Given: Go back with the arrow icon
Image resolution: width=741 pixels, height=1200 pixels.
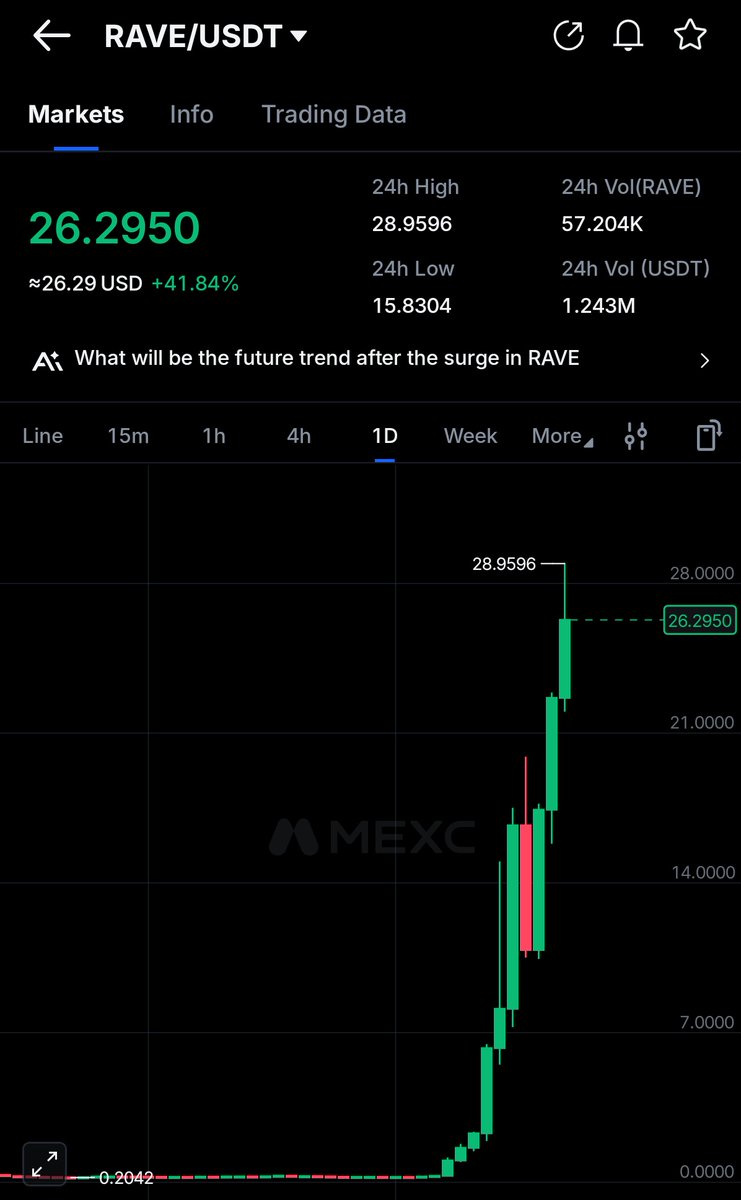Looking at the screenshot, I should tap(51, 36).
